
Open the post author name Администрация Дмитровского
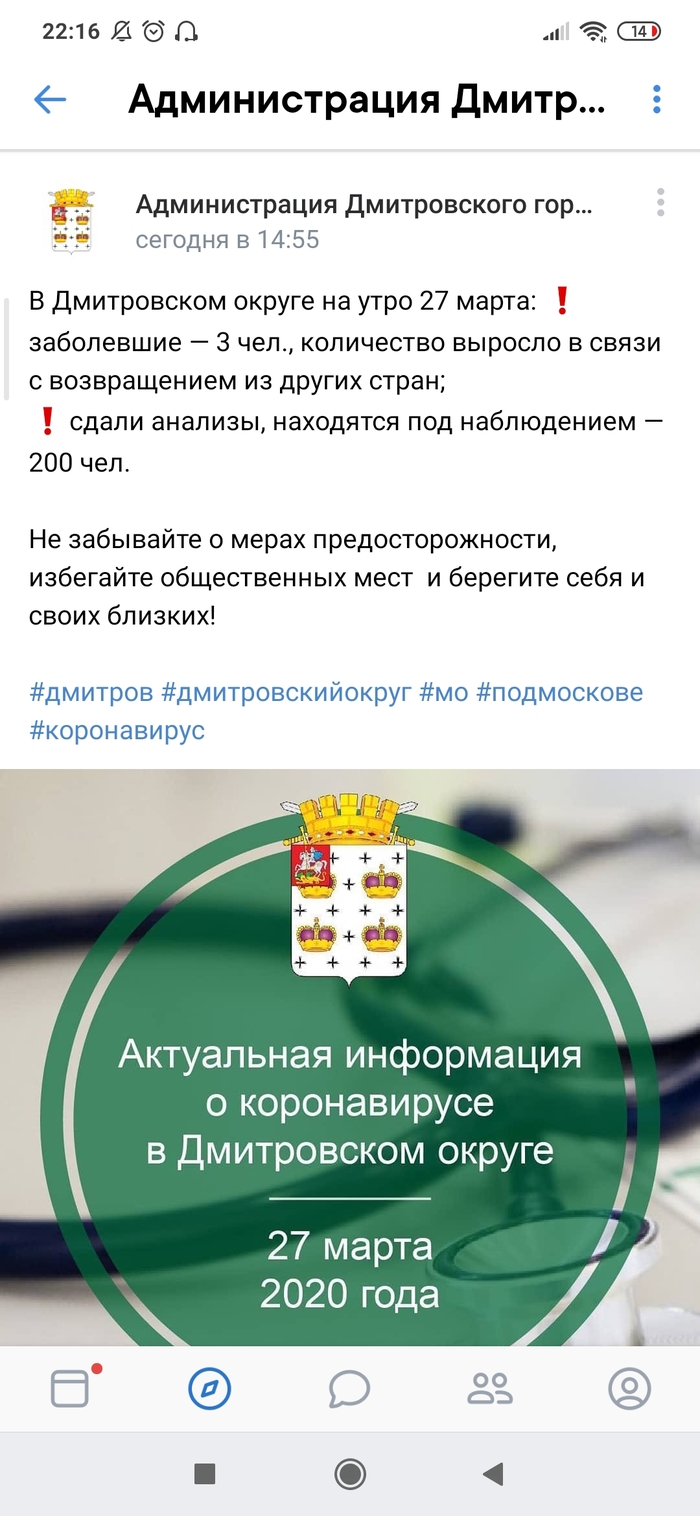click(x=363, y=206)
